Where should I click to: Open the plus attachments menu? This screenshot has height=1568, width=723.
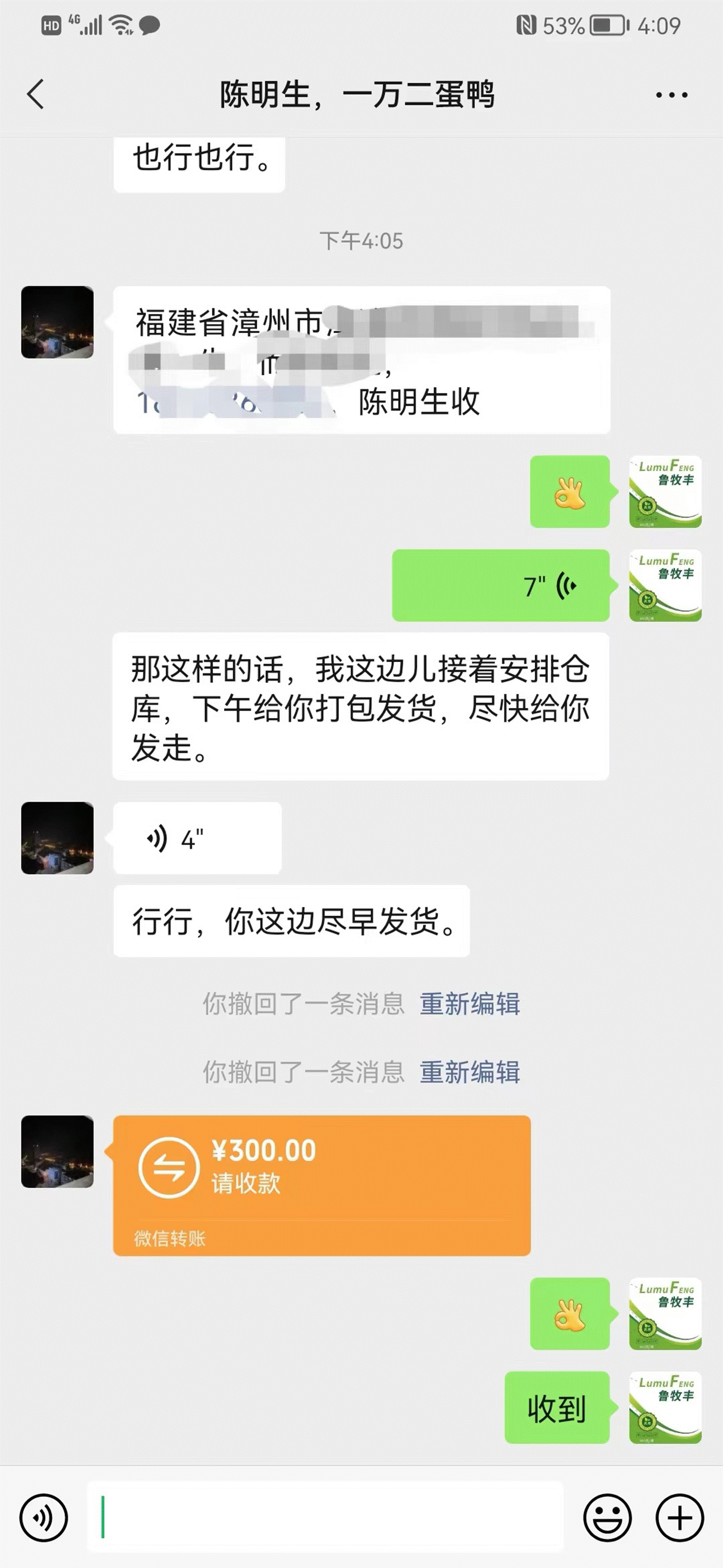[x=680, y=1517]
